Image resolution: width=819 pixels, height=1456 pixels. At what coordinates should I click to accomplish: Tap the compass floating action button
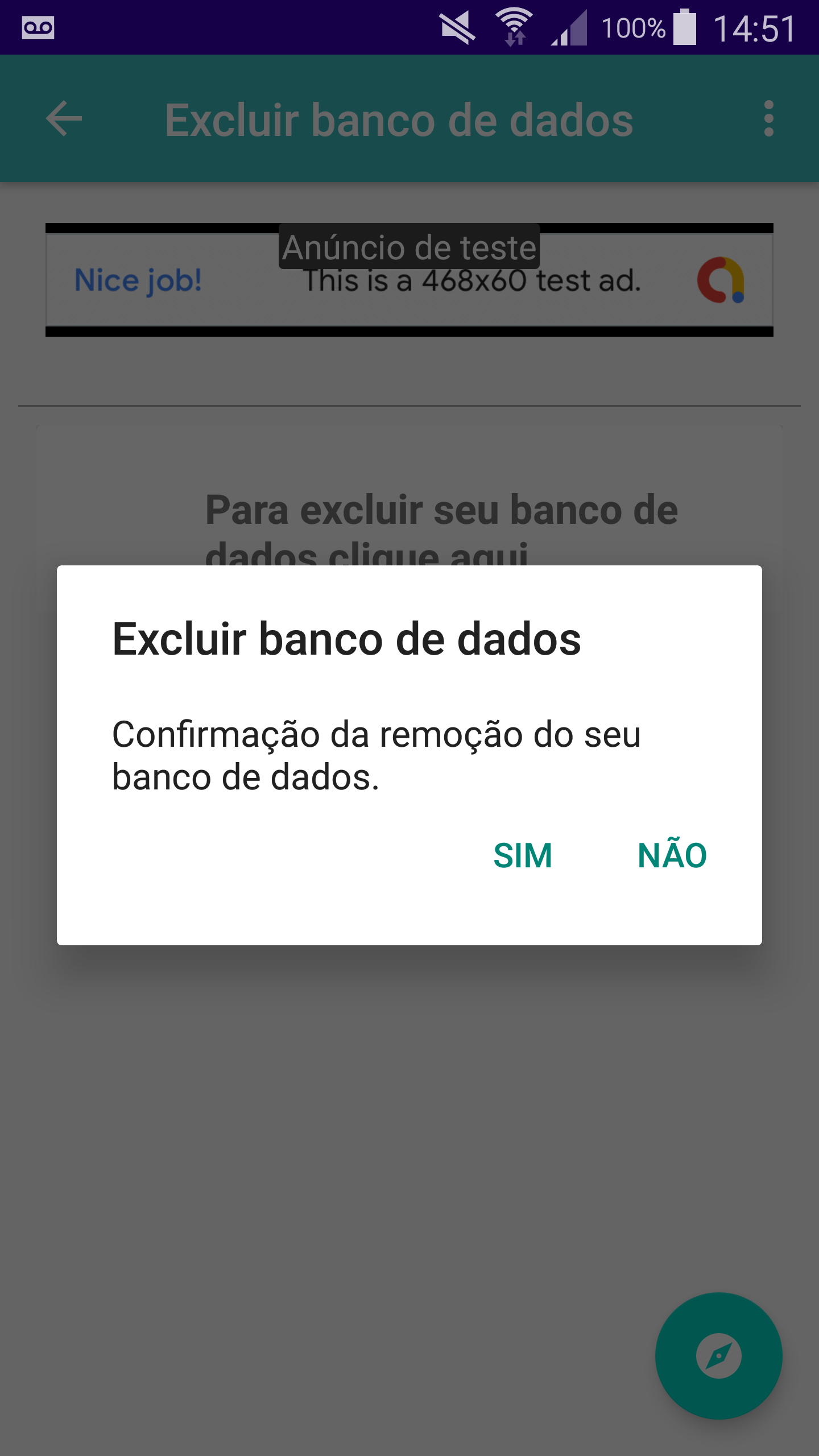click(718, 1356)
